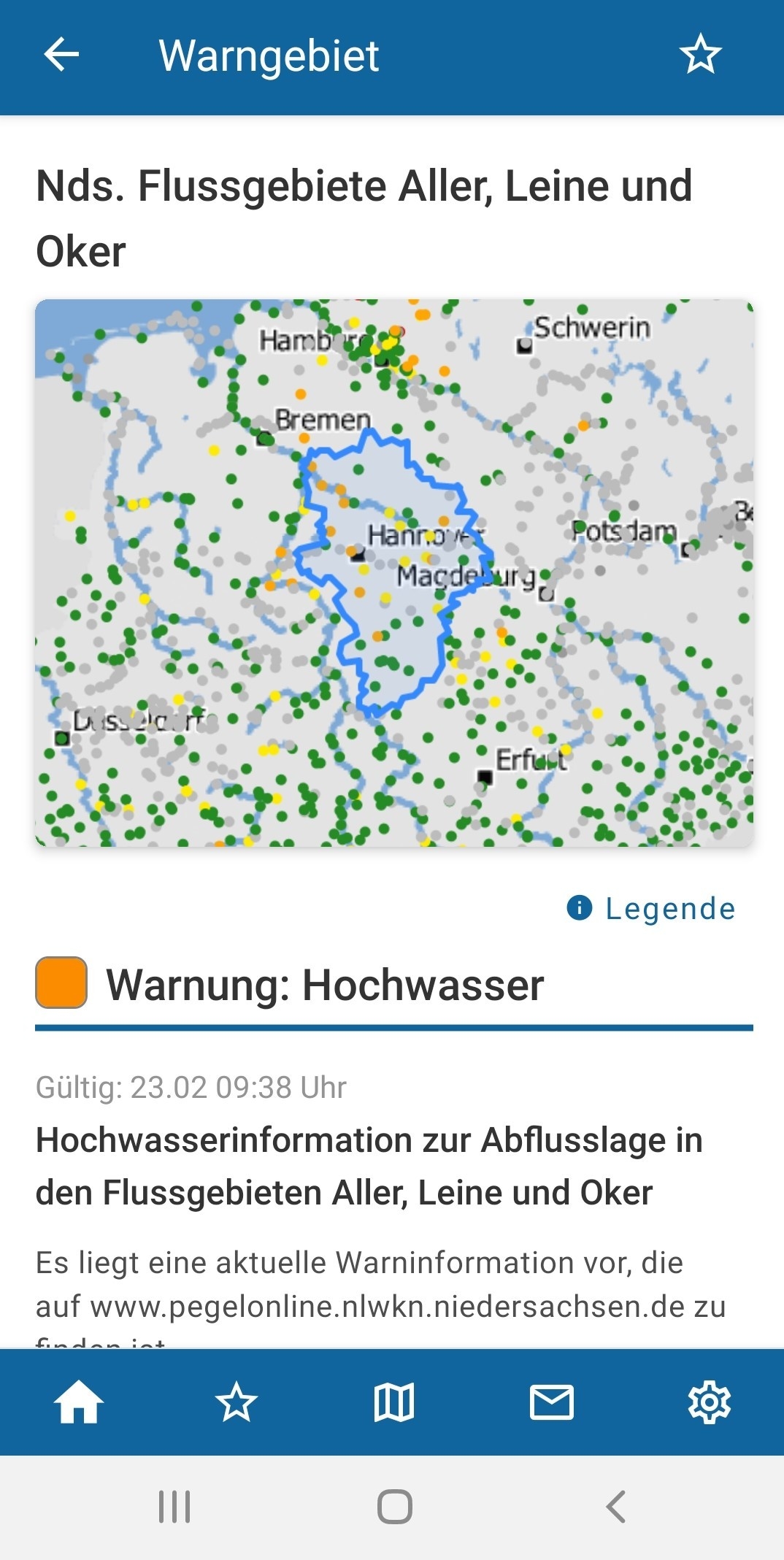Add this Warngebiet to favorites
The width and height of the screenshot is (784, 1560).
700,55
